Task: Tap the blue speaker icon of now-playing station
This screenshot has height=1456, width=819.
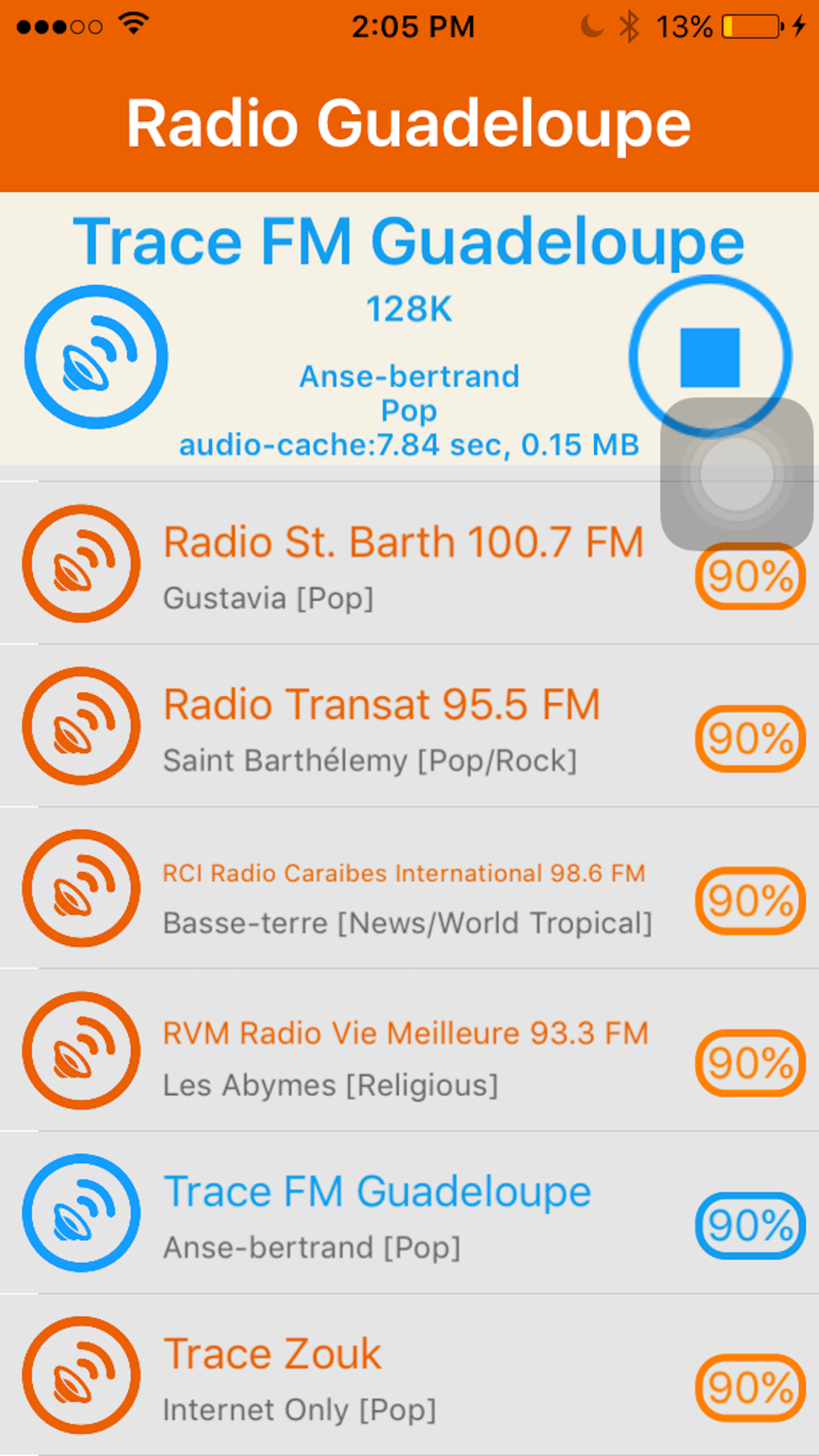Action: pos(96,357)
